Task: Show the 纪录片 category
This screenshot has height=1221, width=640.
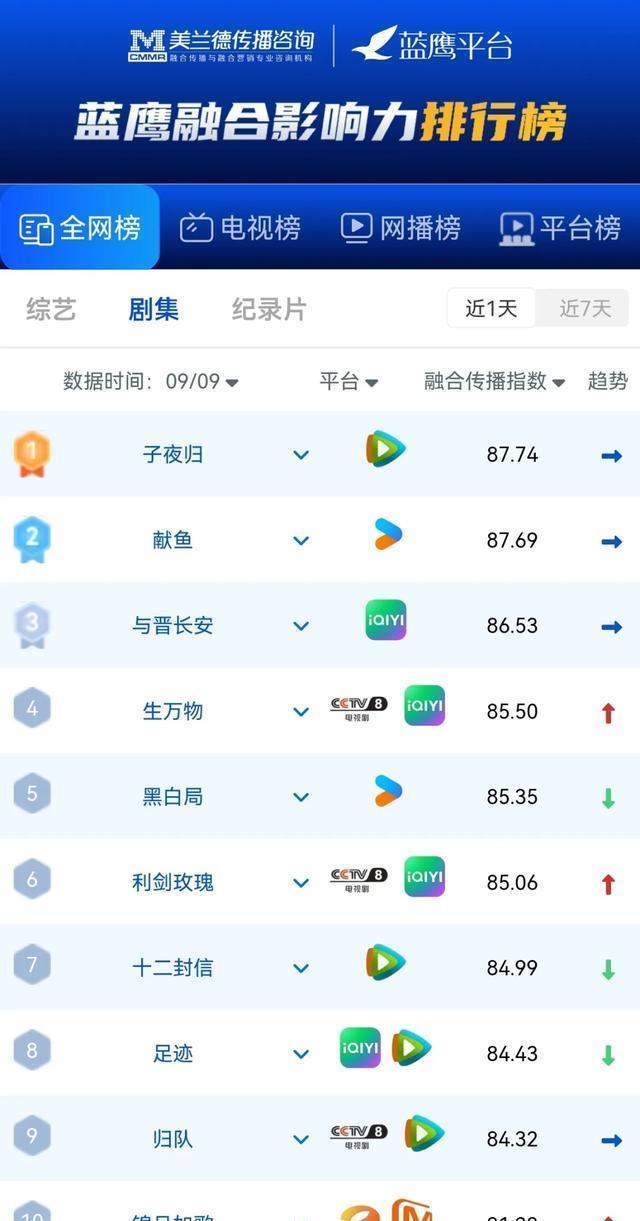Action: [269, 309]
